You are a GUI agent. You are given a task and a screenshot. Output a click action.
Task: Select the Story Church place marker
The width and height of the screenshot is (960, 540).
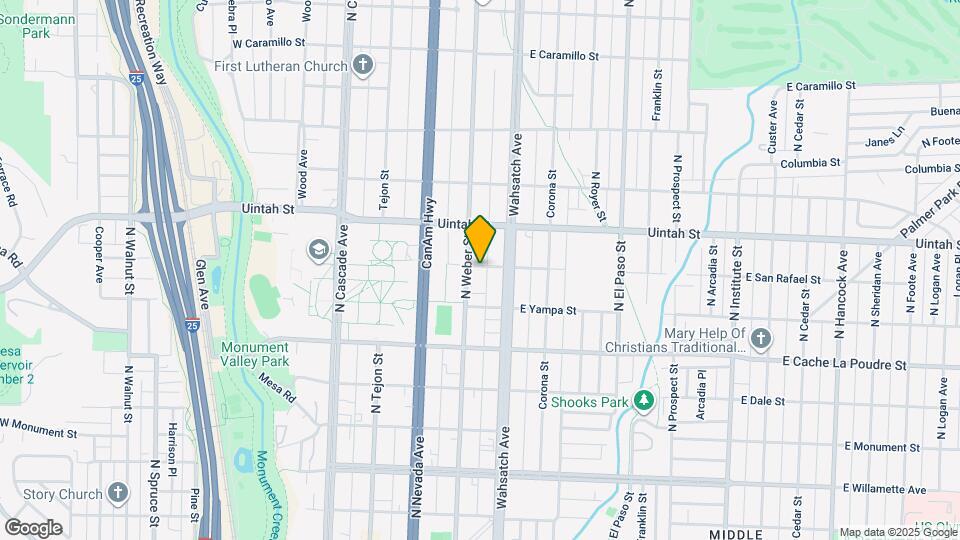tap(118, 493)
